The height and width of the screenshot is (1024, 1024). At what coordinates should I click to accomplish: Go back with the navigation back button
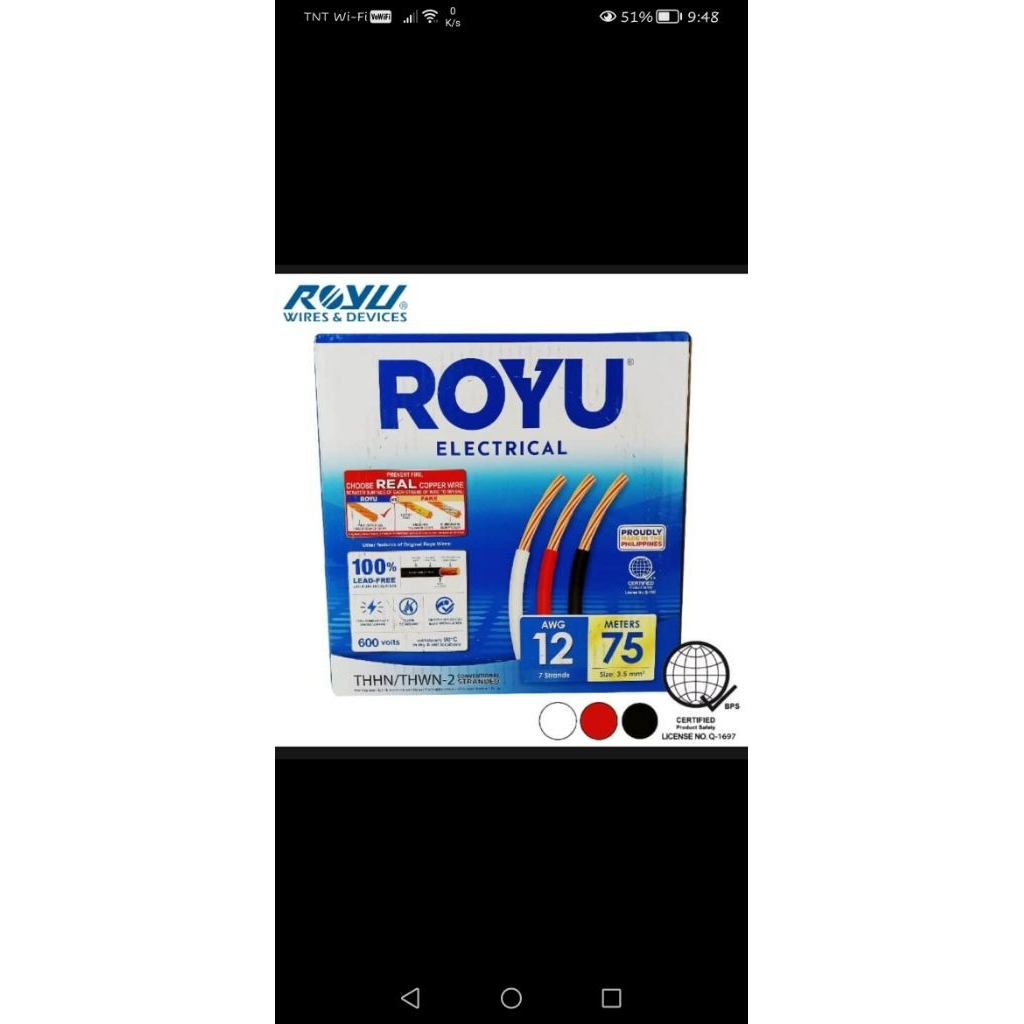pos(410,997)
